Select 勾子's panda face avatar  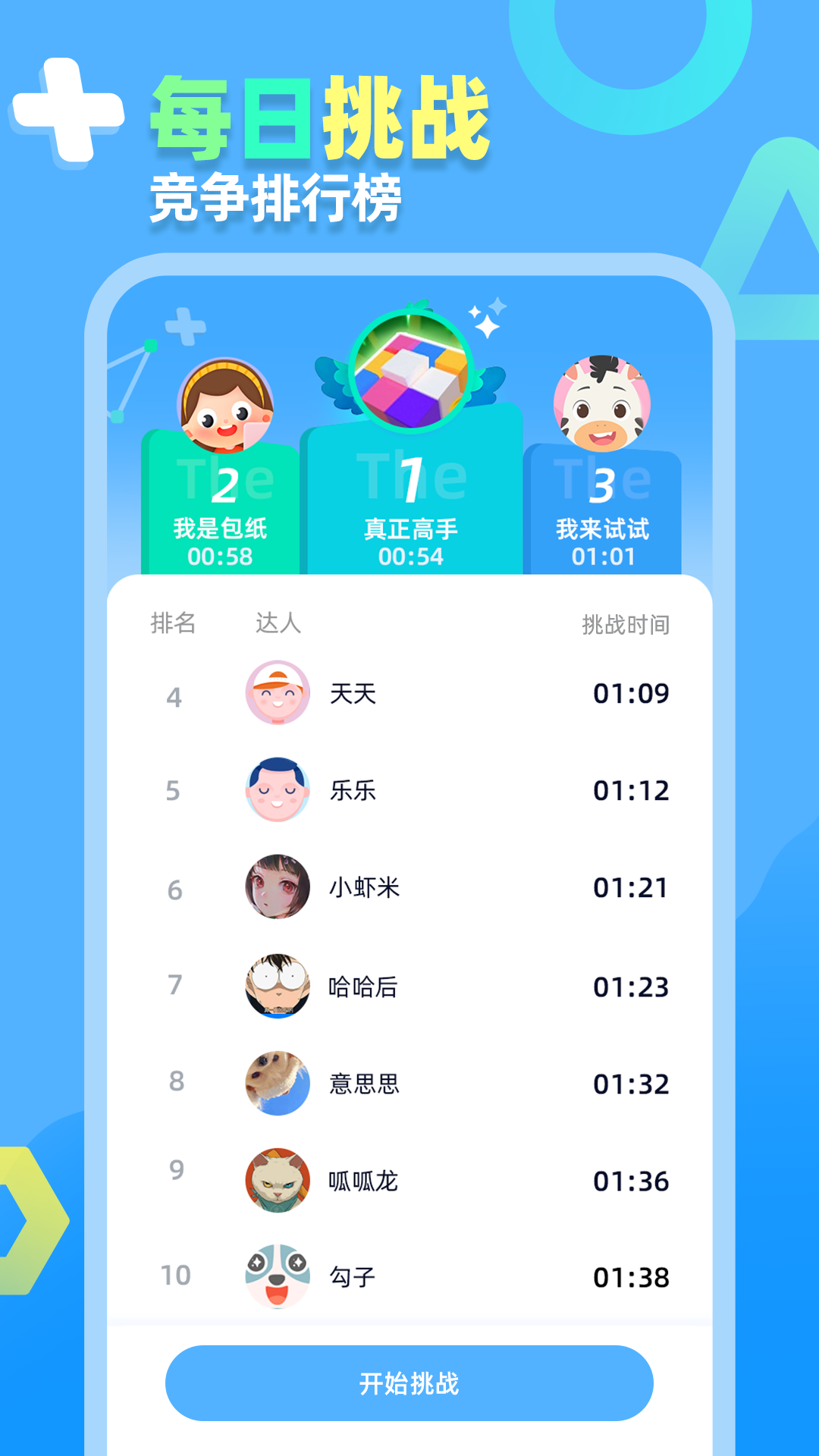(278, 1277)
